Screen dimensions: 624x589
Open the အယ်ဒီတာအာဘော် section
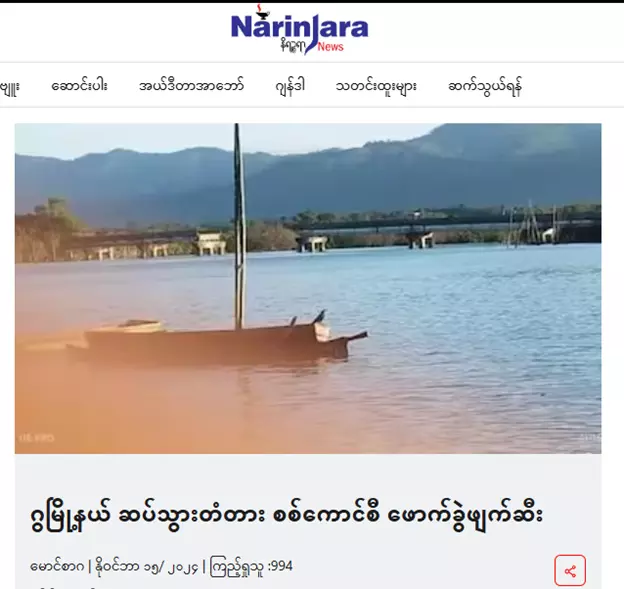tap(191, 86)
